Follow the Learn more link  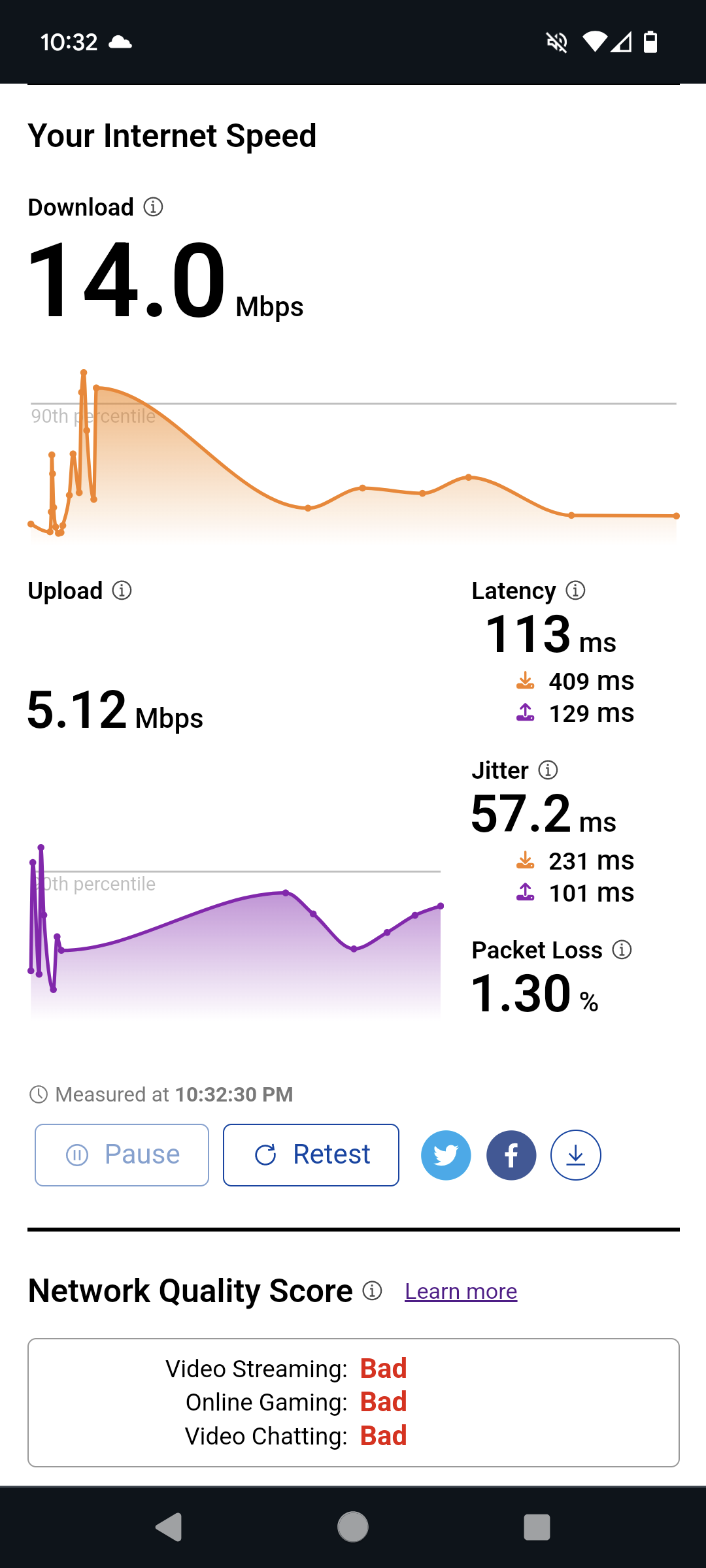point(461,1292)
